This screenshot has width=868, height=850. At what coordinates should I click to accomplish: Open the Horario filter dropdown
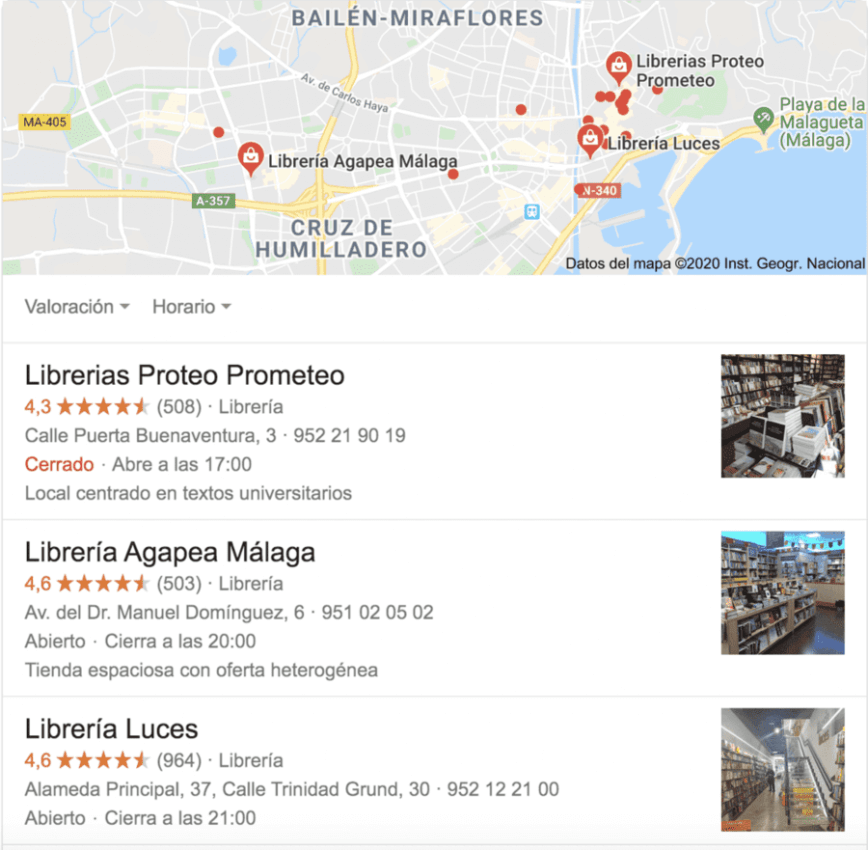pyautogui.click(x=191, y=307)
